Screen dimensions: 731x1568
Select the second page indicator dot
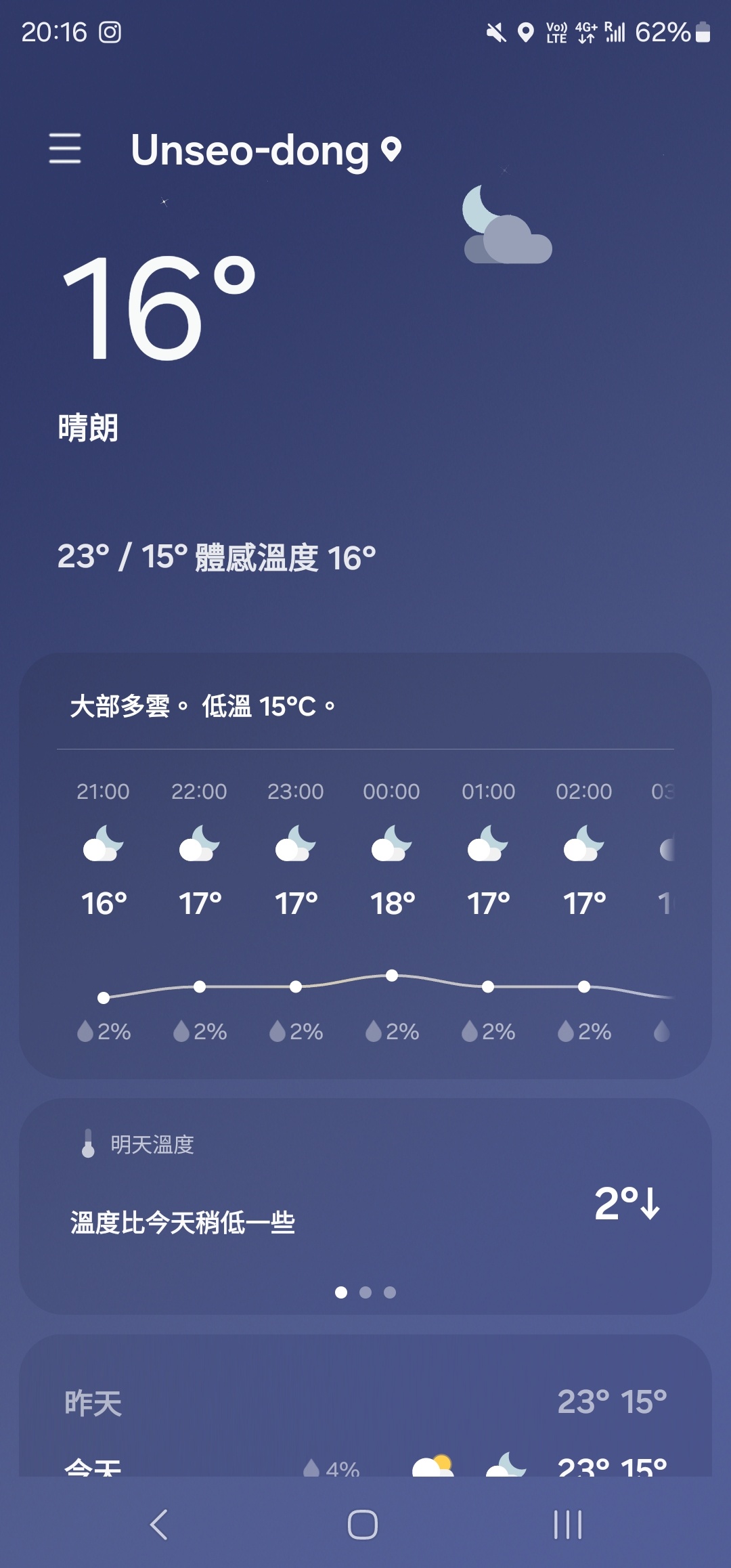tap(365, 1292)
